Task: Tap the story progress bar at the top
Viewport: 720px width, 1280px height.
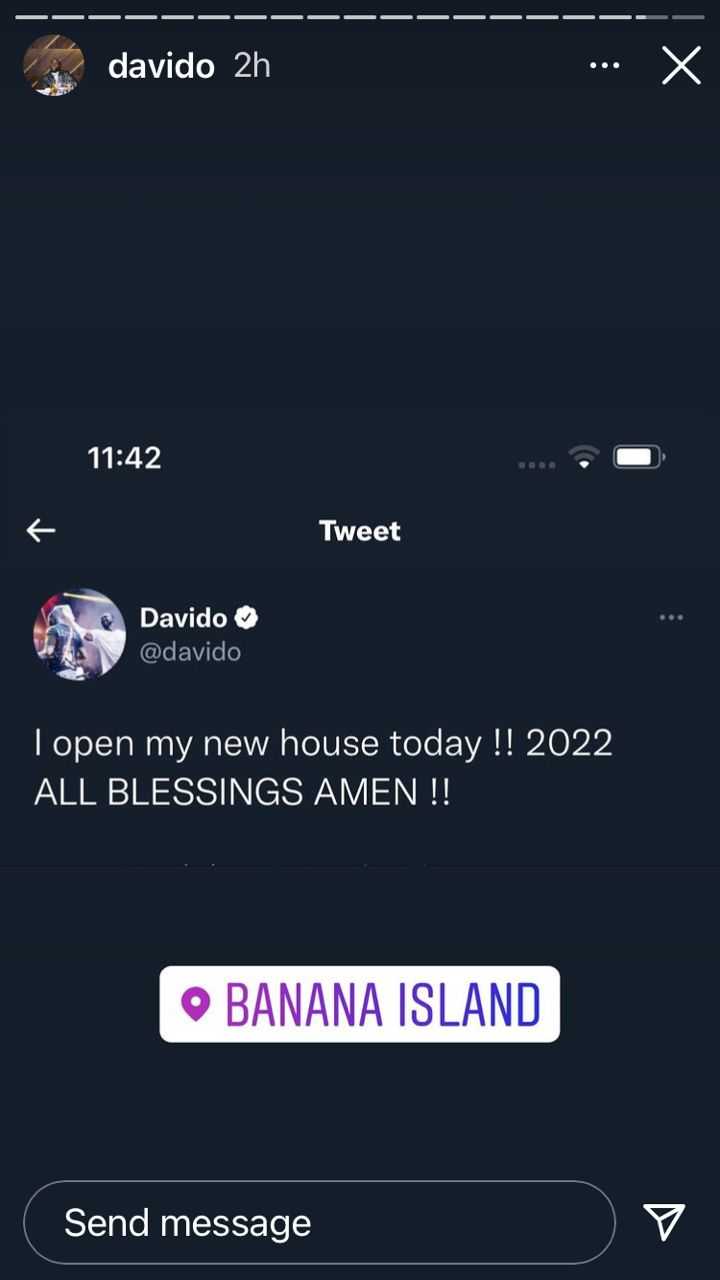Action: 360,14
